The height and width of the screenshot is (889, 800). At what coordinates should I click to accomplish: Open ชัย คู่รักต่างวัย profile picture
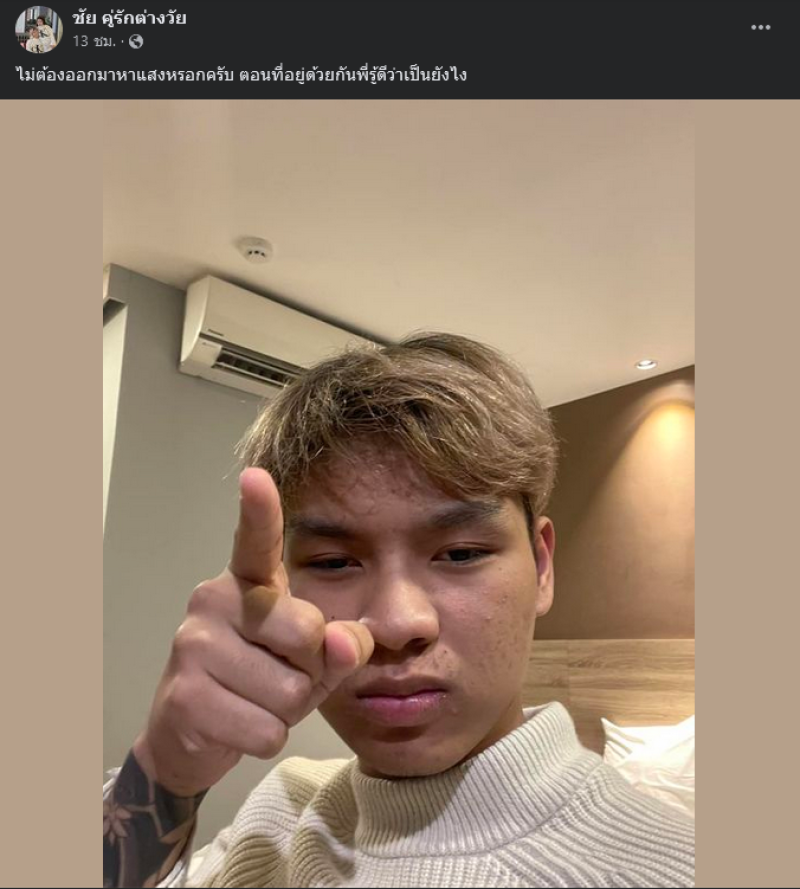coord(38,29)
